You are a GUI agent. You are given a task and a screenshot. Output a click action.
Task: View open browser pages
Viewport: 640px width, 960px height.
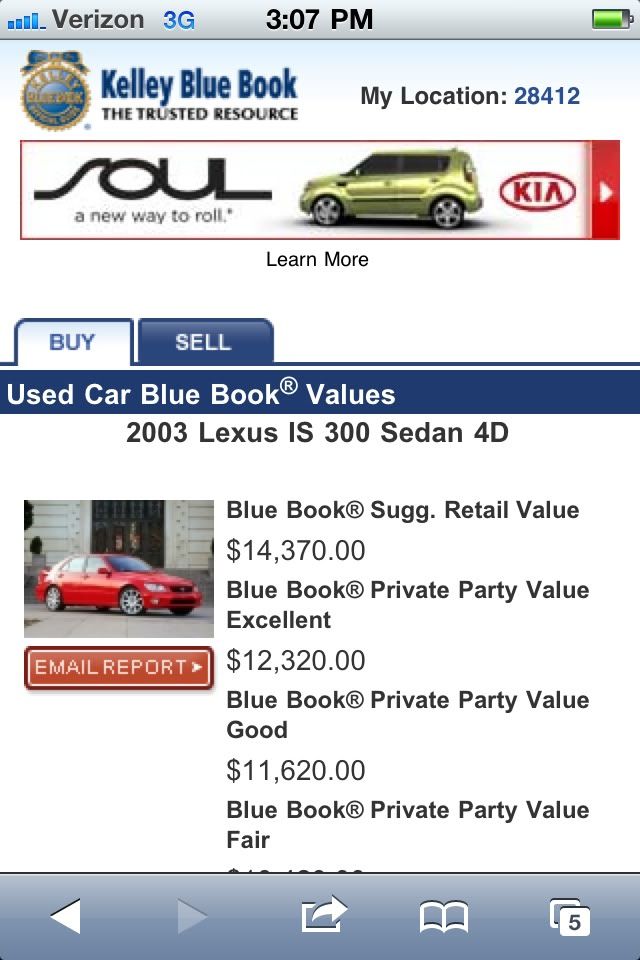click(x=570, y=915)
